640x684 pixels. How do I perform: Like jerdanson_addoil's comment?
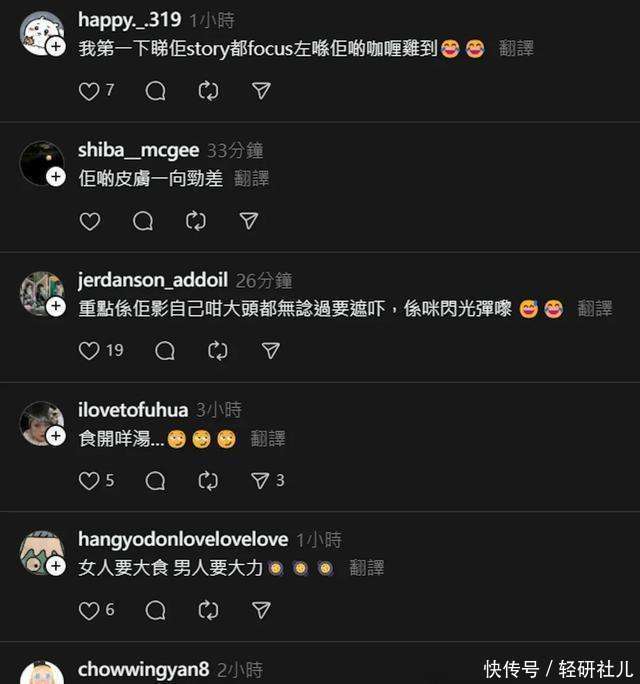(x=89, y=351)
